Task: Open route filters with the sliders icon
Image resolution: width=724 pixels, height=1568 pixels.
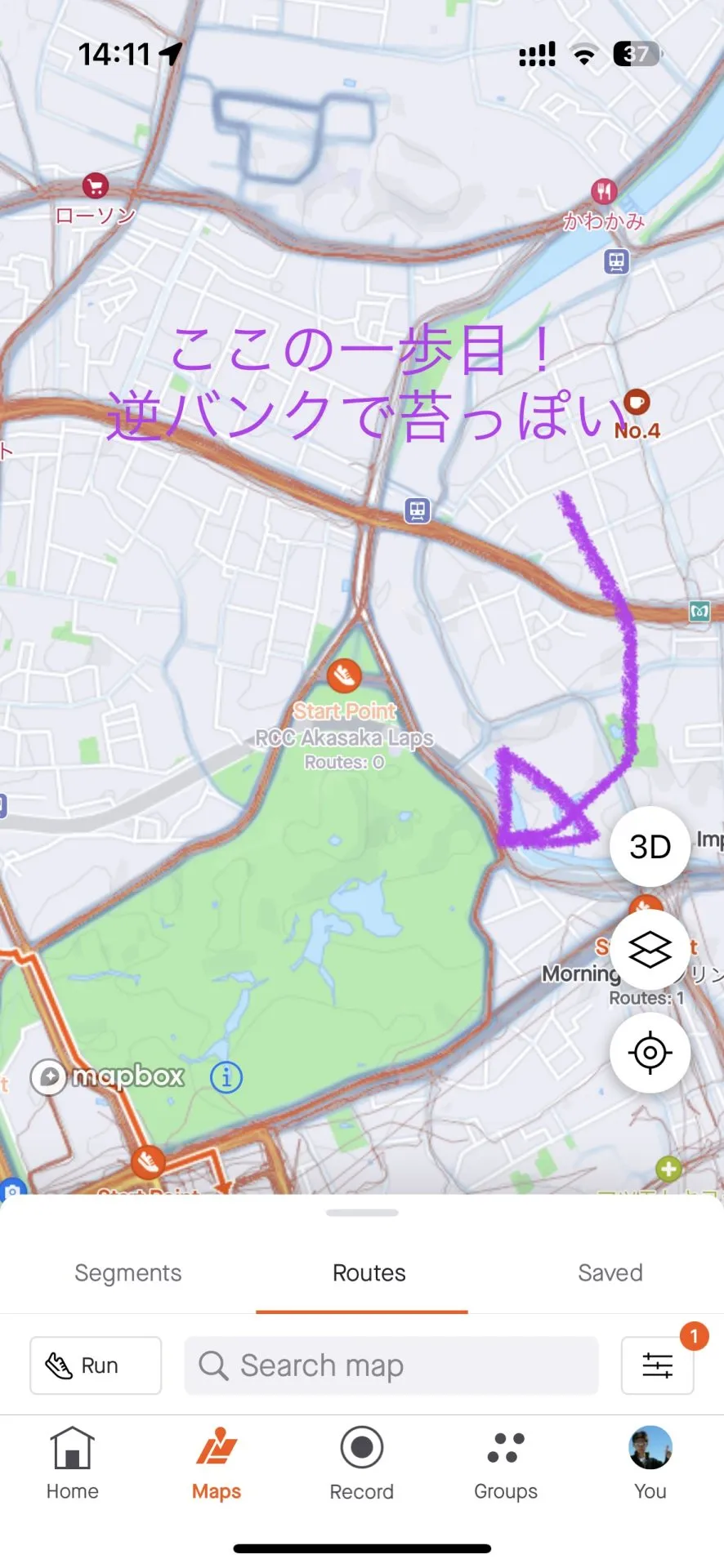Action: pyautogui.click(x=658, y=1365)
